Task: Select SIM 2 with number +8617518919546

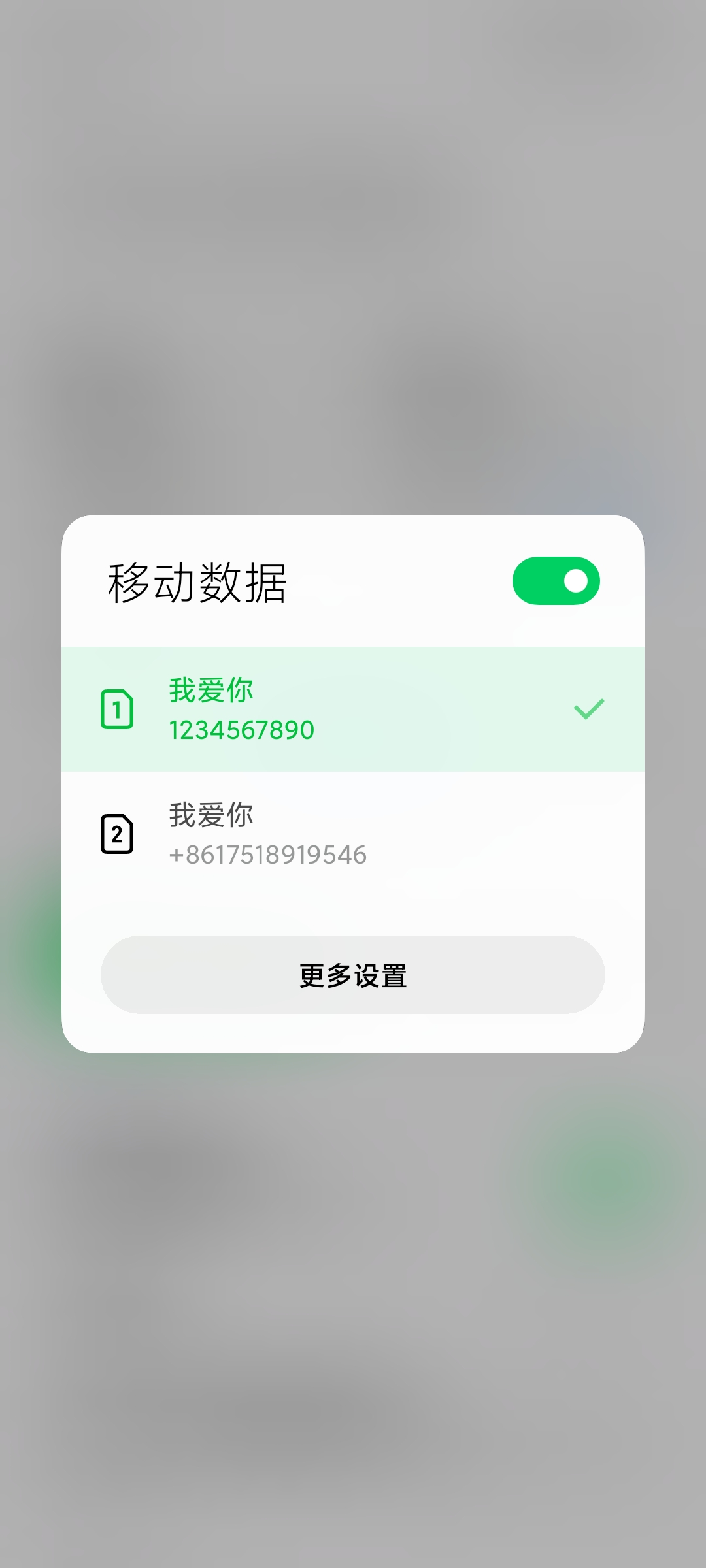Action: (353, 834)
